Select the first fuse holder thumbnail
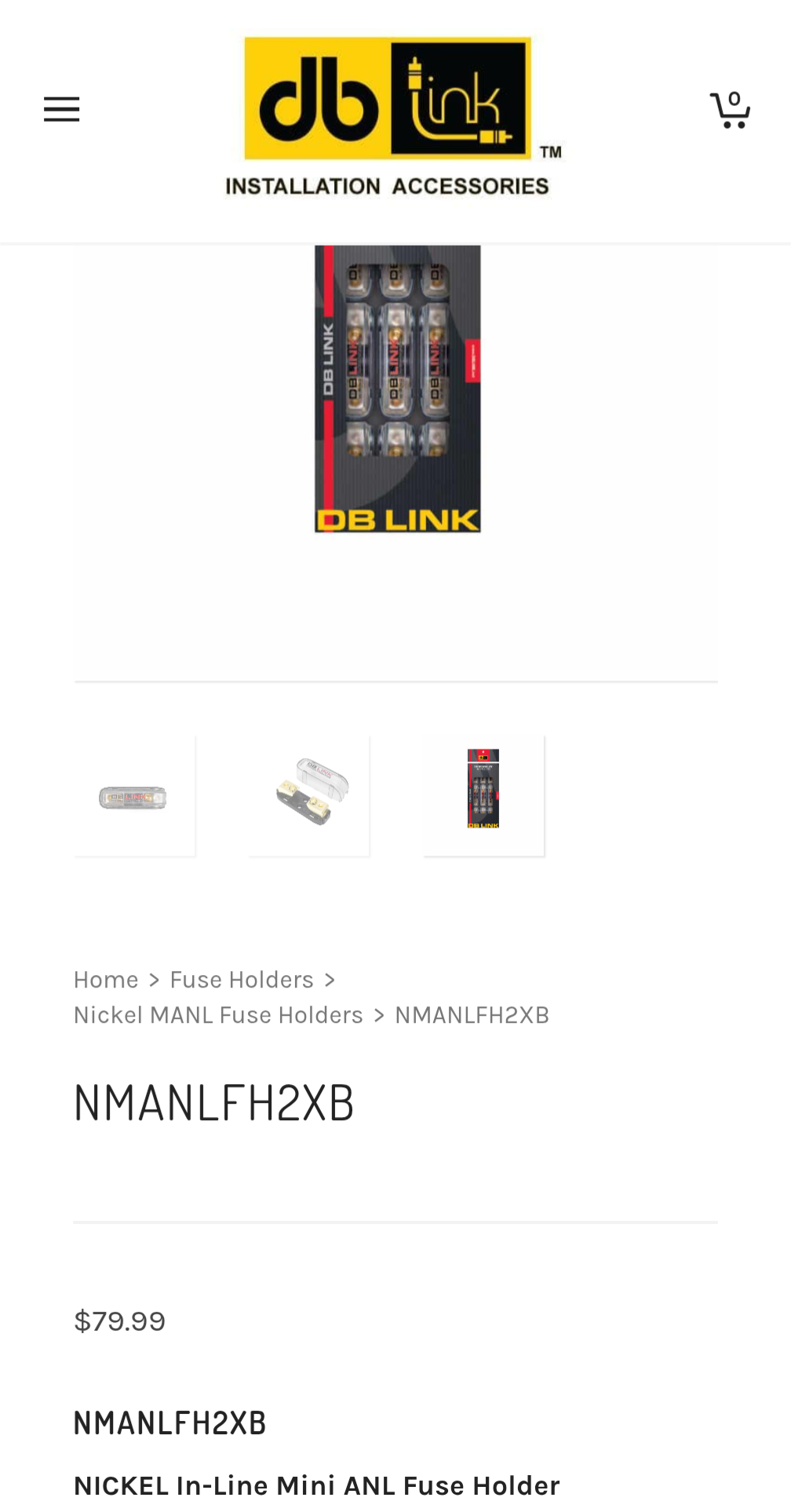 134,796
